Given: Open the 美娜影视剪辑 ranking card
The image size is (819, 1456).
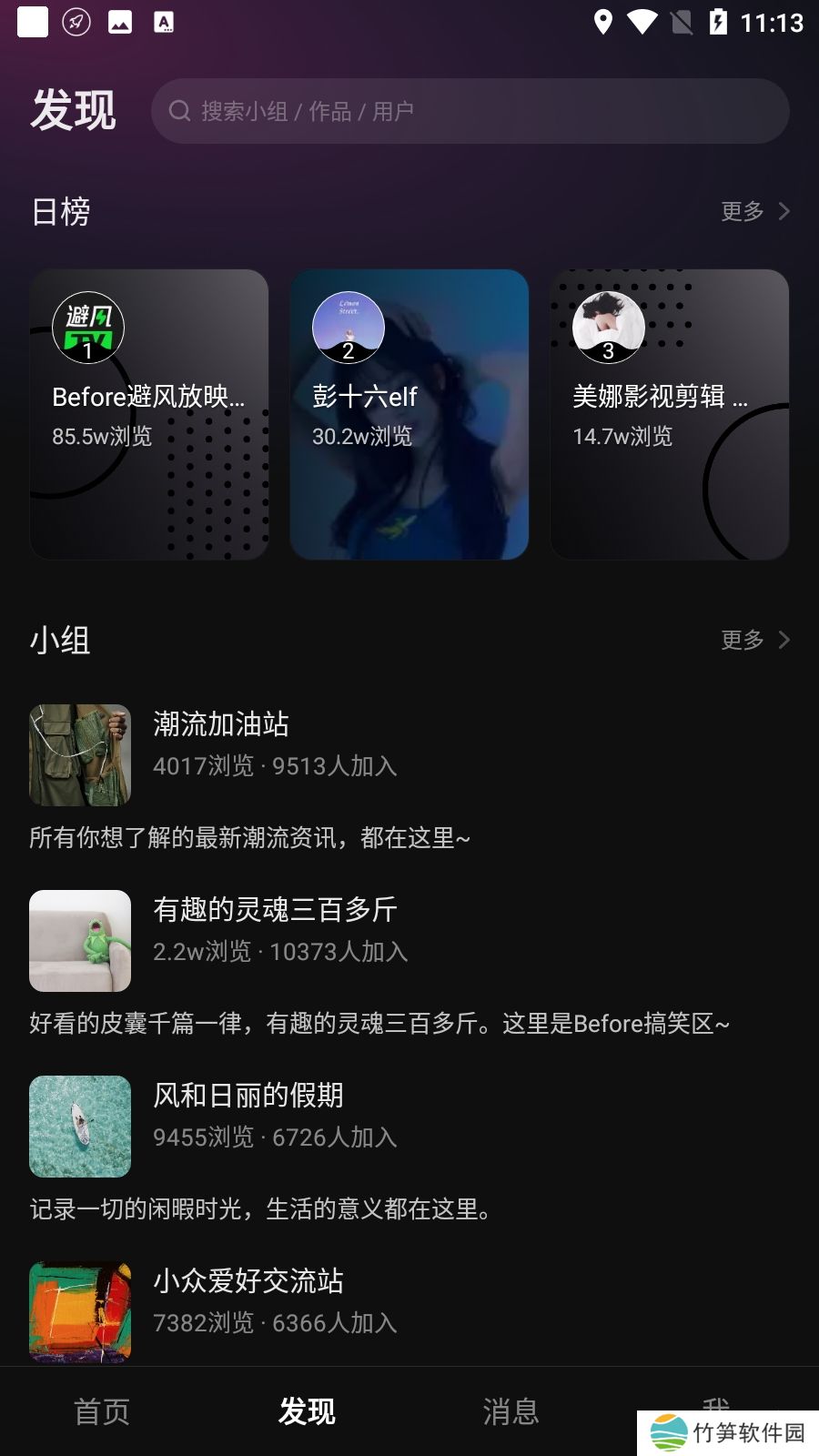Looking at the screenshot, I should [x=669, y=414].
